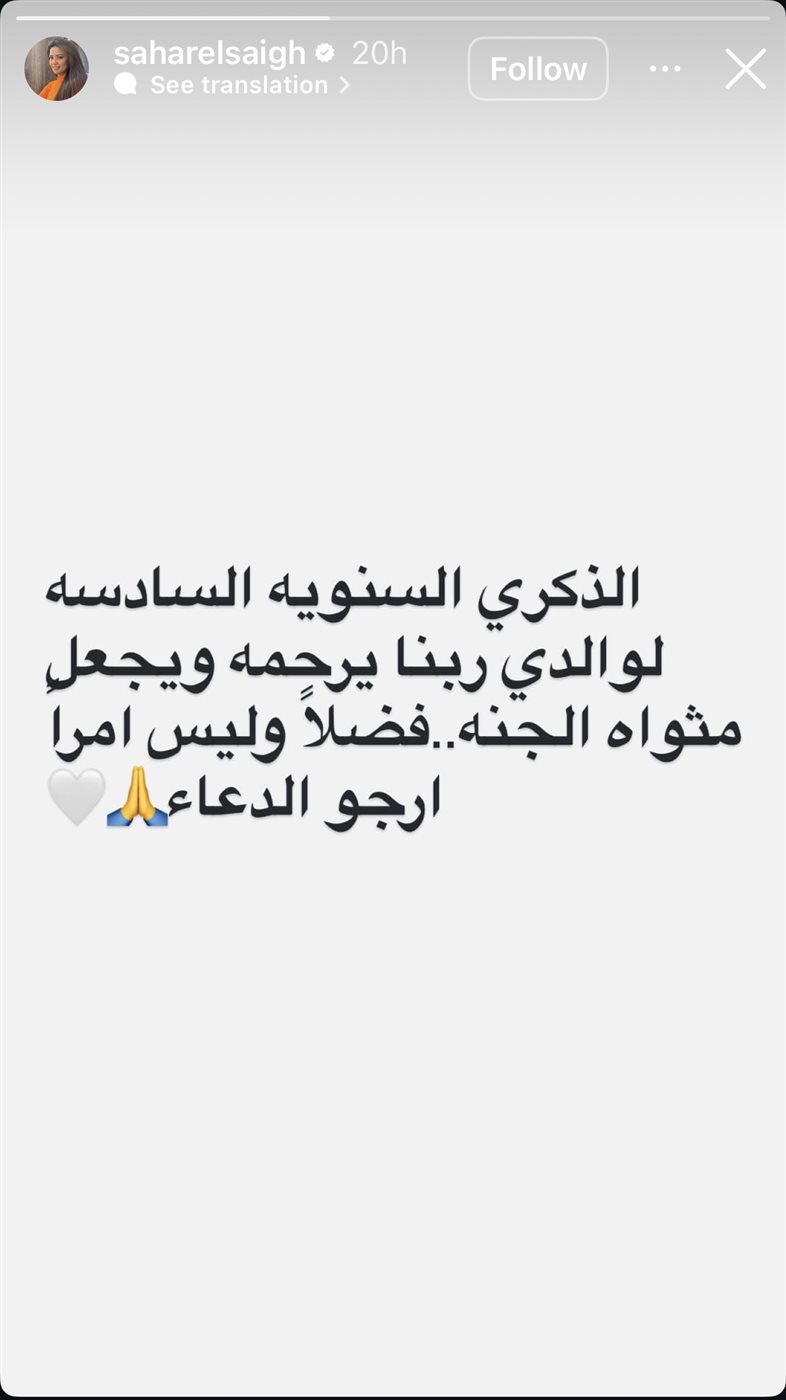Open the saharelsaigh username link
The height and width of the screenshot is (1400, 786).
point(209,53)
